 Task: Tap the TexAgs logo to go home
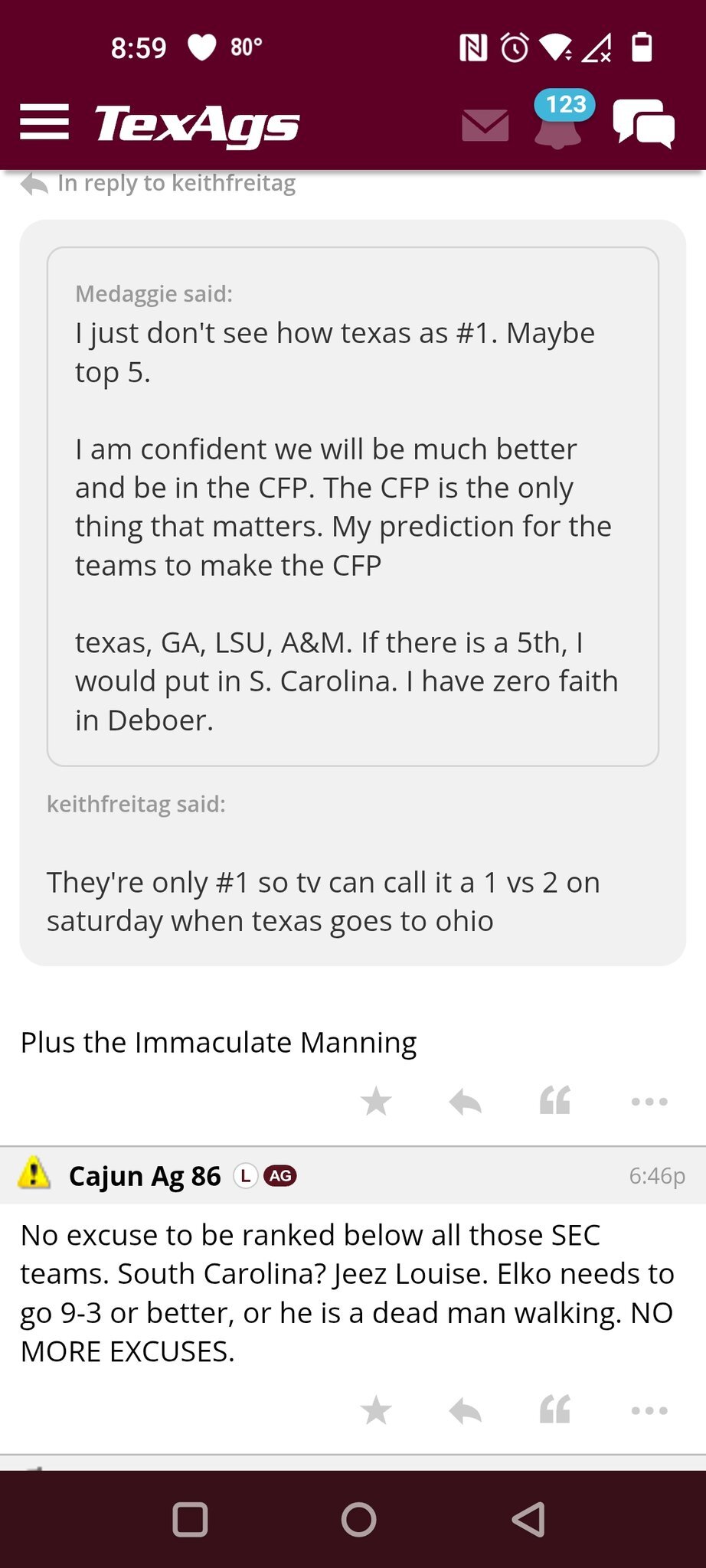[197, 125]
